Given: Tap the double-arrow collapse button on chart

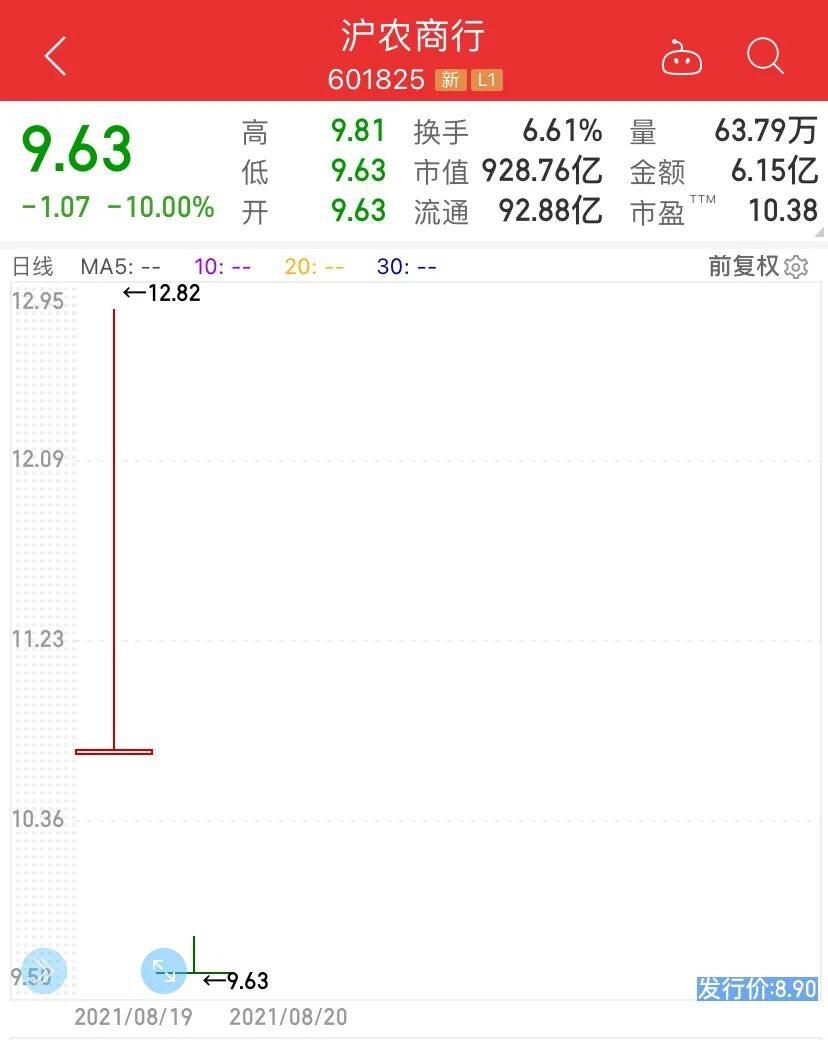Looking at the screenshot, I should click(43, 970).
